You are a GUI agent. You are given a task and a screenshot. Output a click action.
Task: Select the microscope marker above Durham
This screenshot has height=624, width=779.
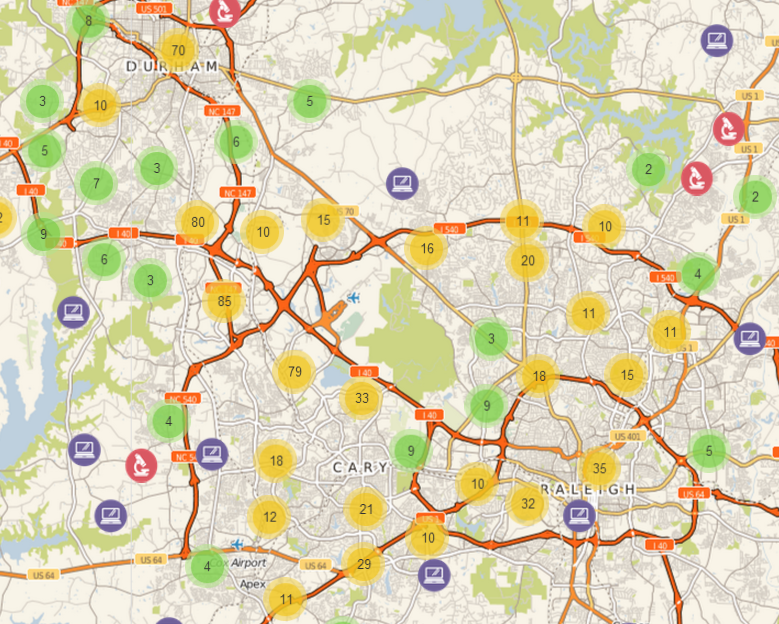pyautogui.click(x=225, y=10)
